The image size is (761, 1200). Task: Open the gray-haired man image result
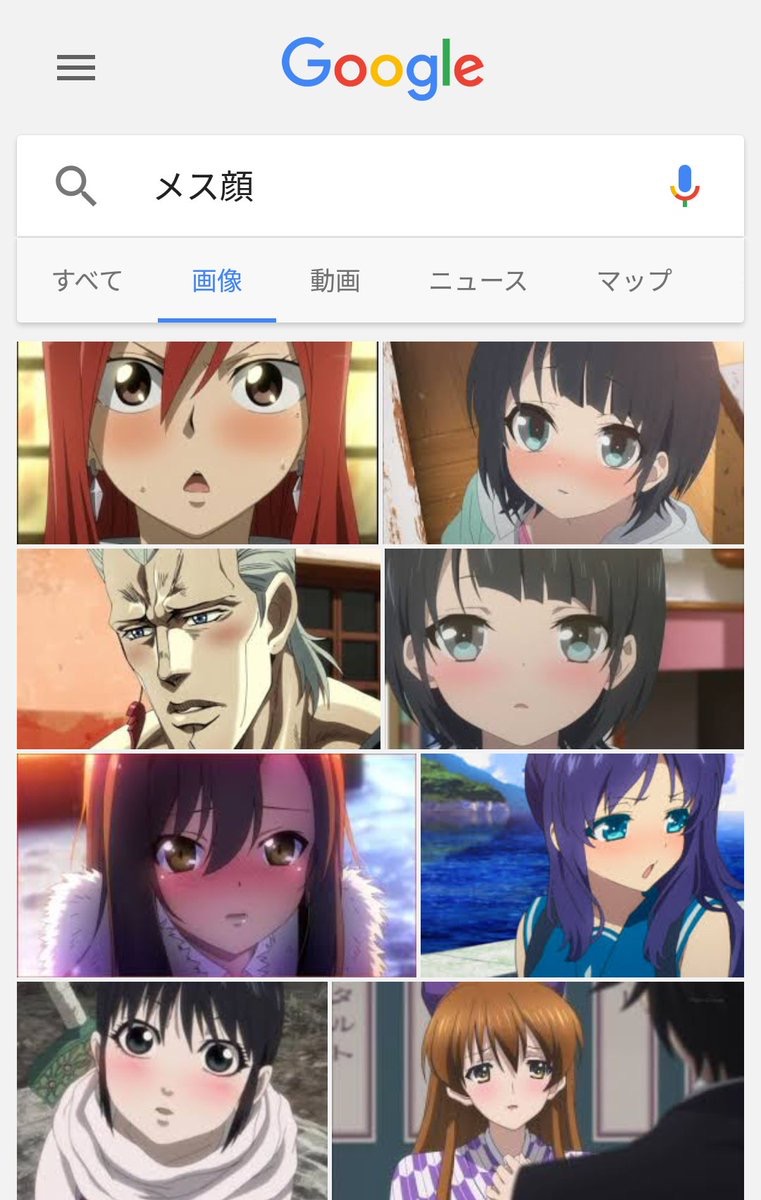tap(198, 648)
